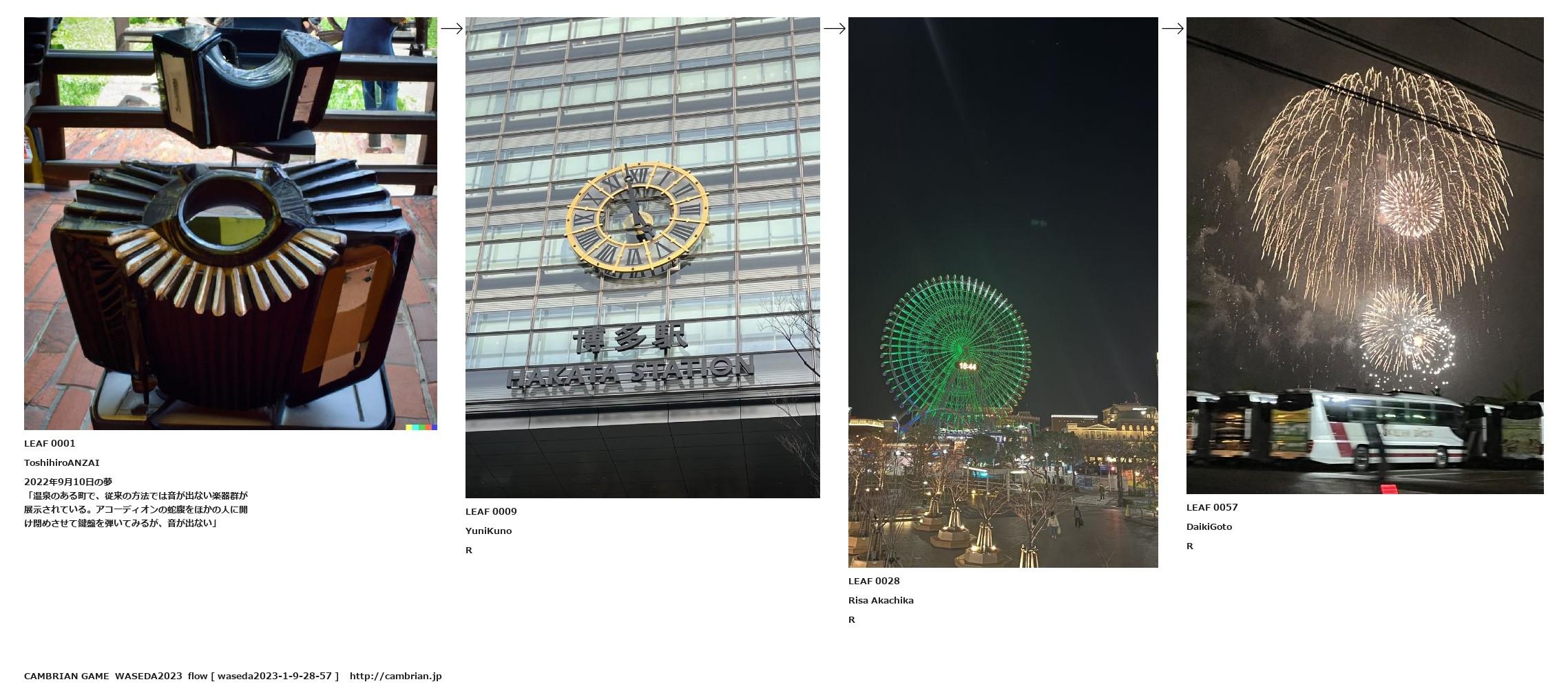Open the LEAF 0057 fireworks photo
Image resolution: width=1568 pixels, height=693 pixels.
click(1364, 255)
